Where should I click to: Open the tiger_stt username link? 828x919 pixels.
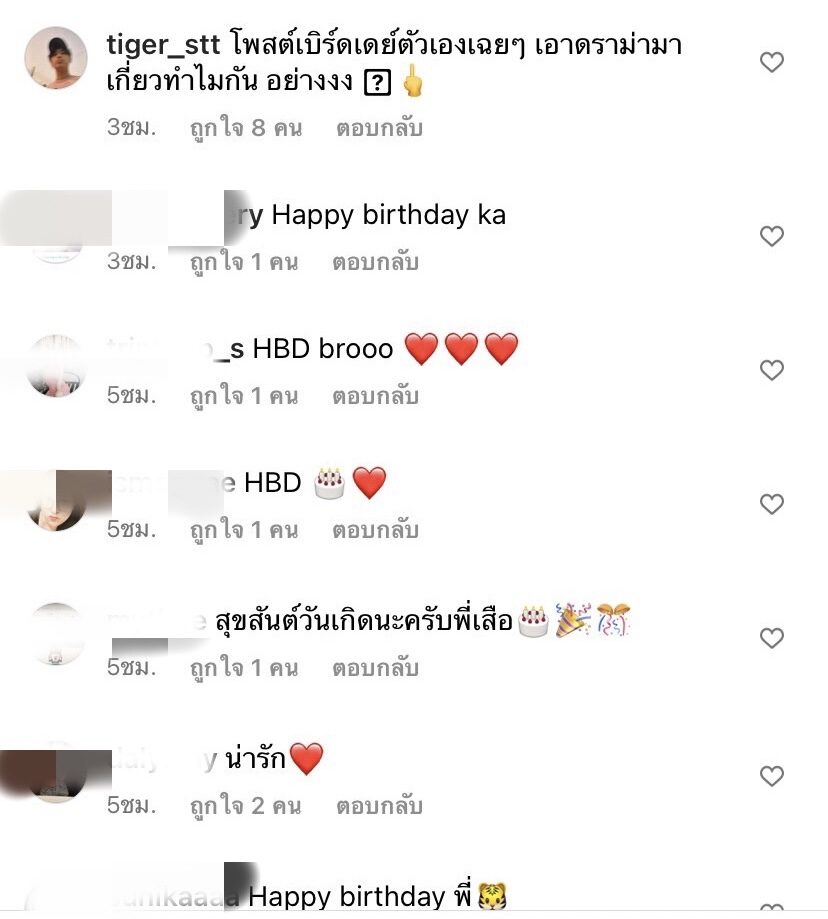click(x=162, y=46)
